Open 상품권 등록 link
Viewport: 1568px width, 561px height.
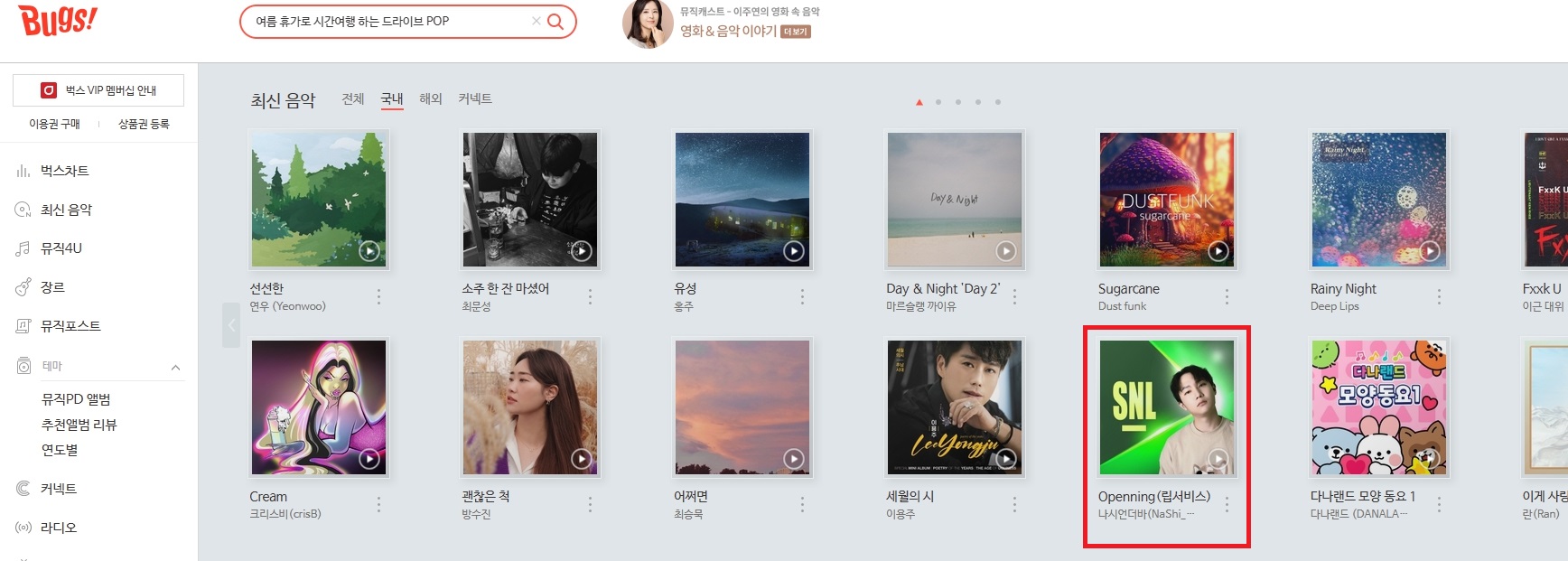[x=144, y=124]
